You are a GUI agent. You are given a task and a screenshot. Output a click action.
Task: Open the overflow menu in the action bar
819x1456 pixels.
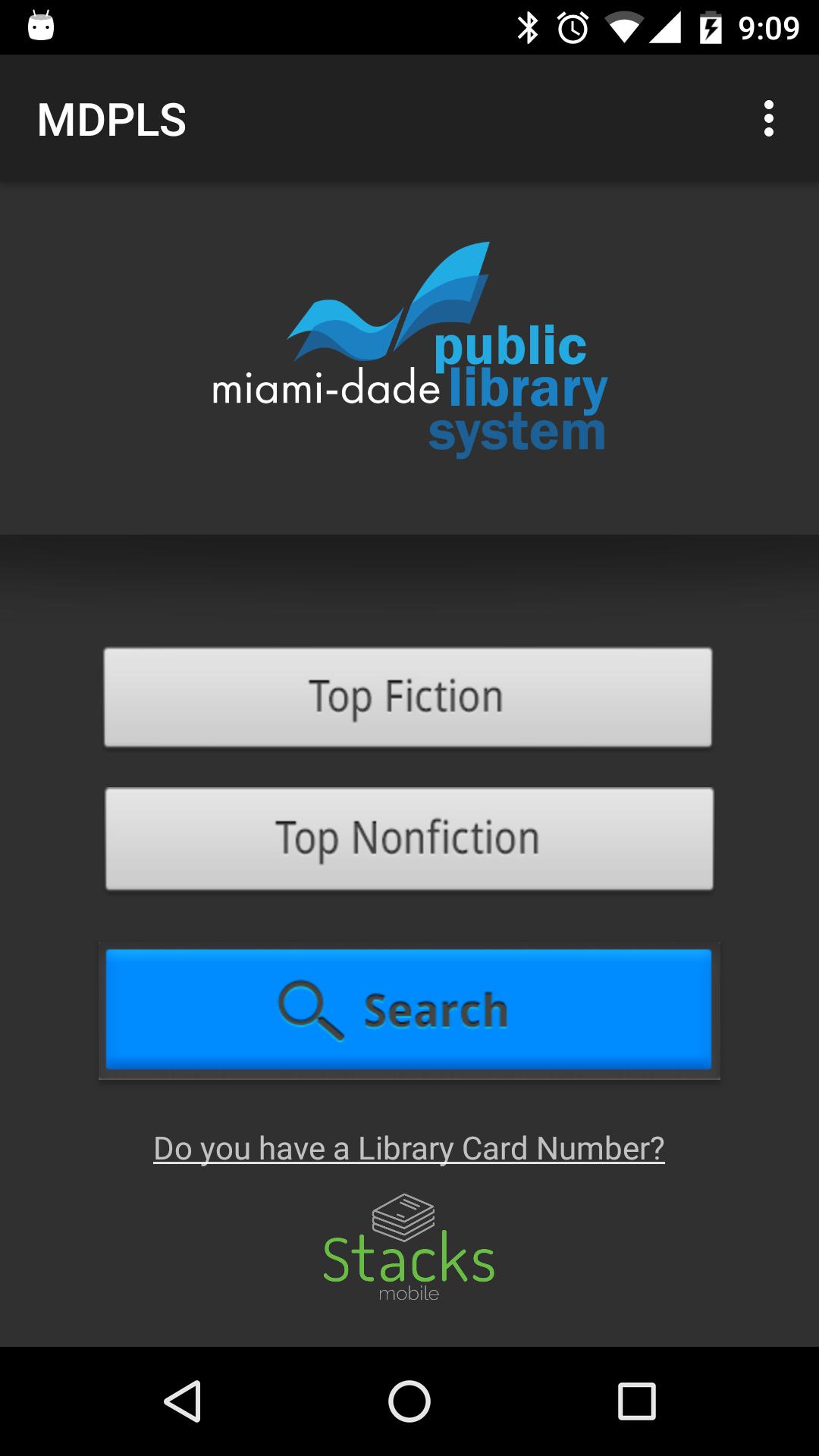click(769, 118)
